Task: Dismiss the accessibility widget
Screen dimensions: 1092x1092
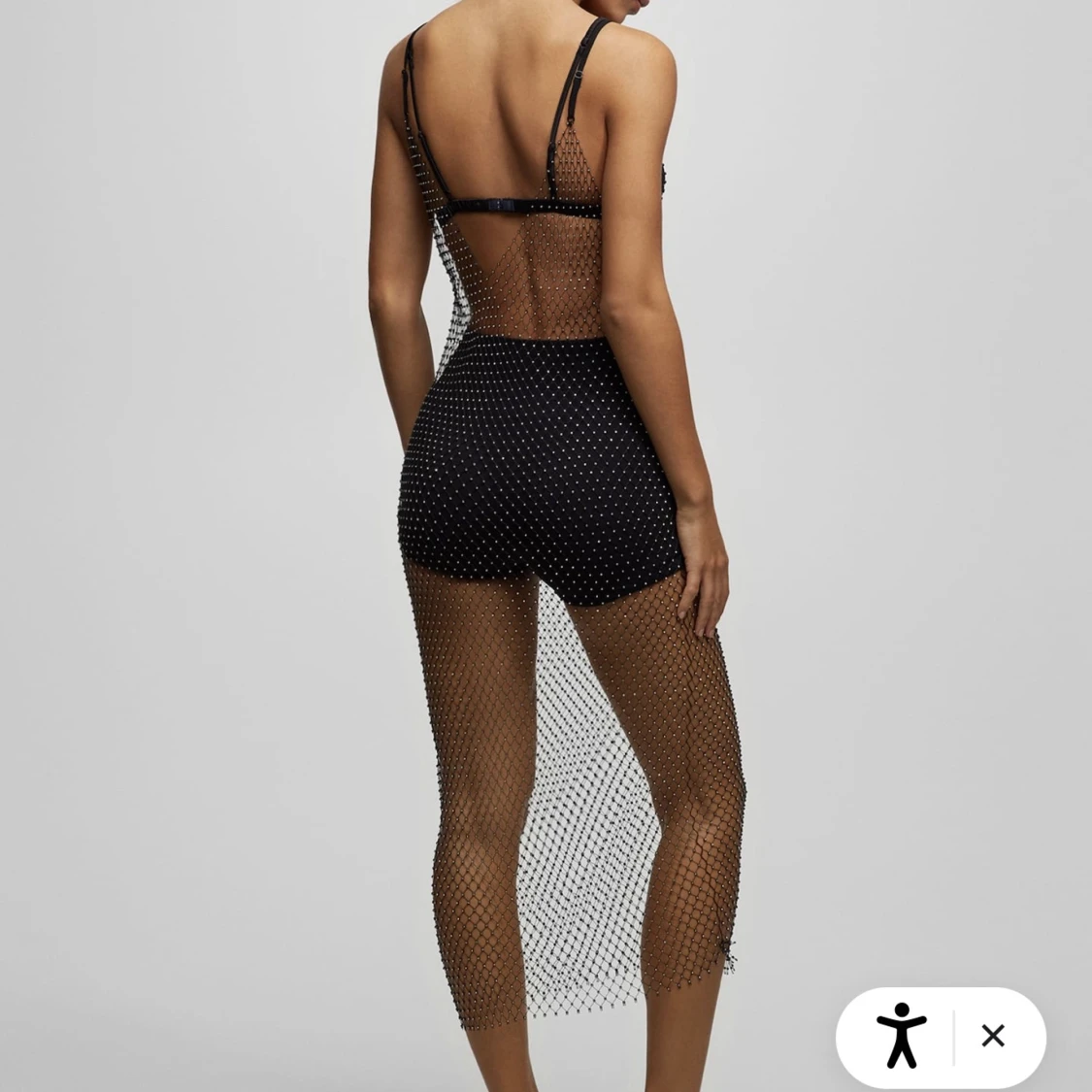Action: pos(992,1036)
